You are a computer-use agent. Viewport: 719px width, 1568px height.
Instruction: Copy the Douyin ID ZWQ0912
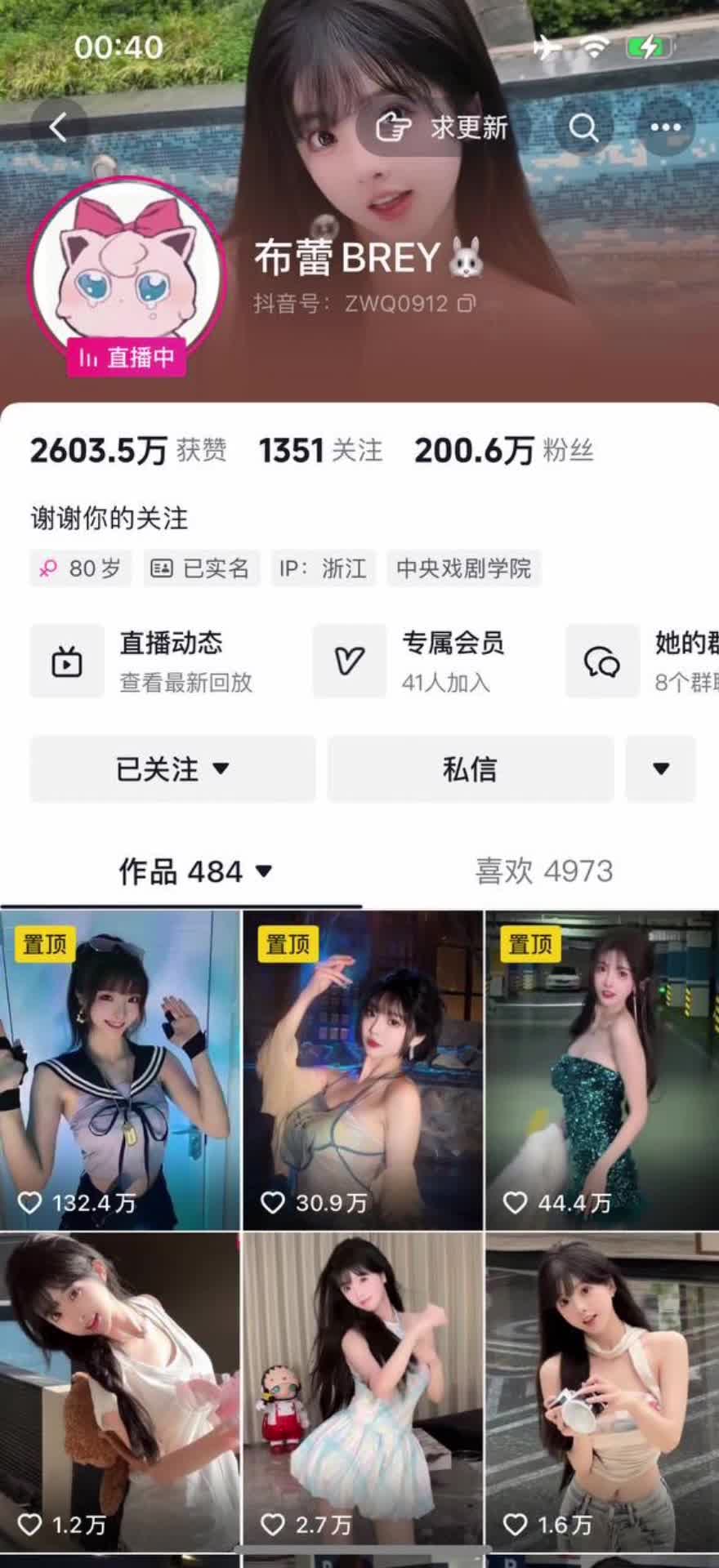pyautogui.click(x=467, y=304)
